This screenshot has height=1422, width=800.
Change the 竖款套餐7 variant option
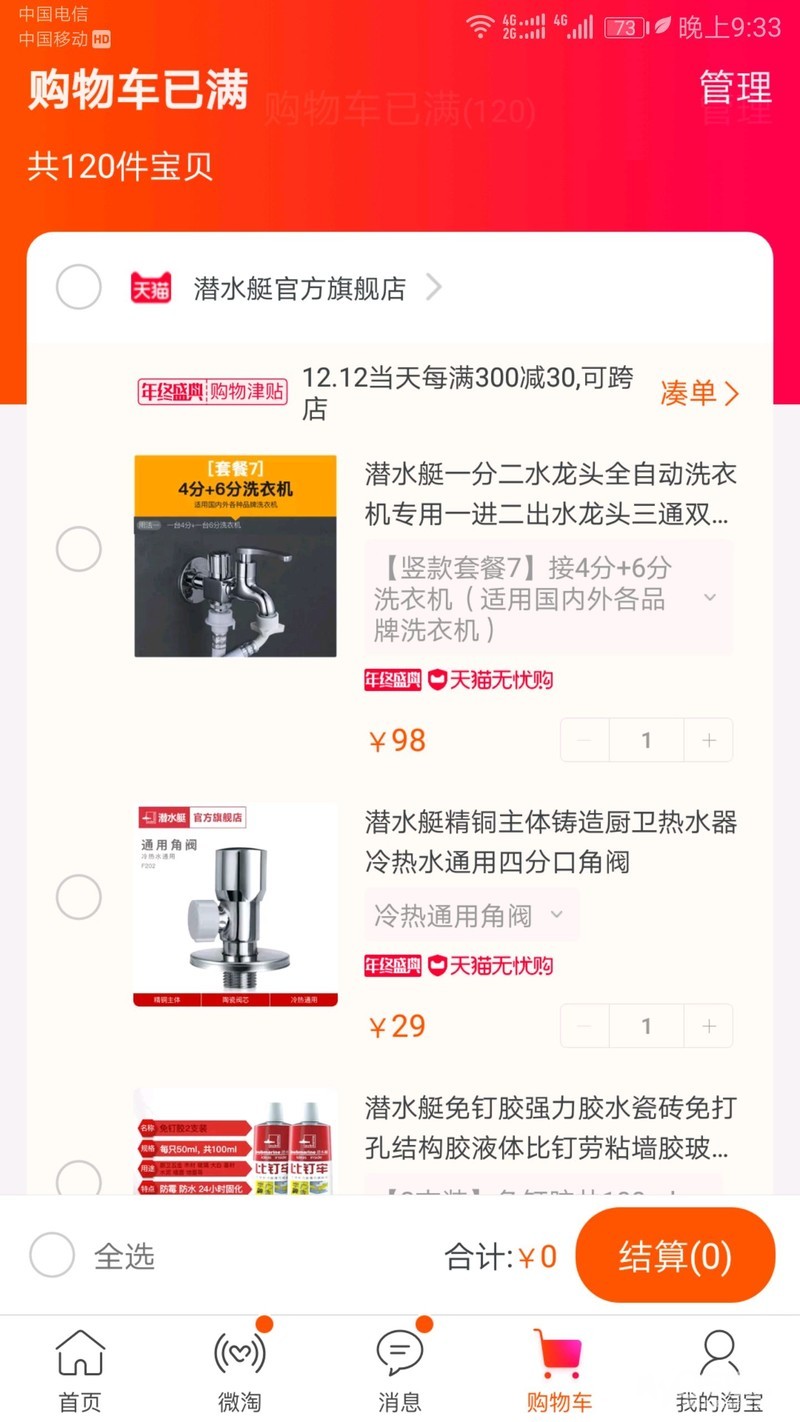click(x=547, y=599)
